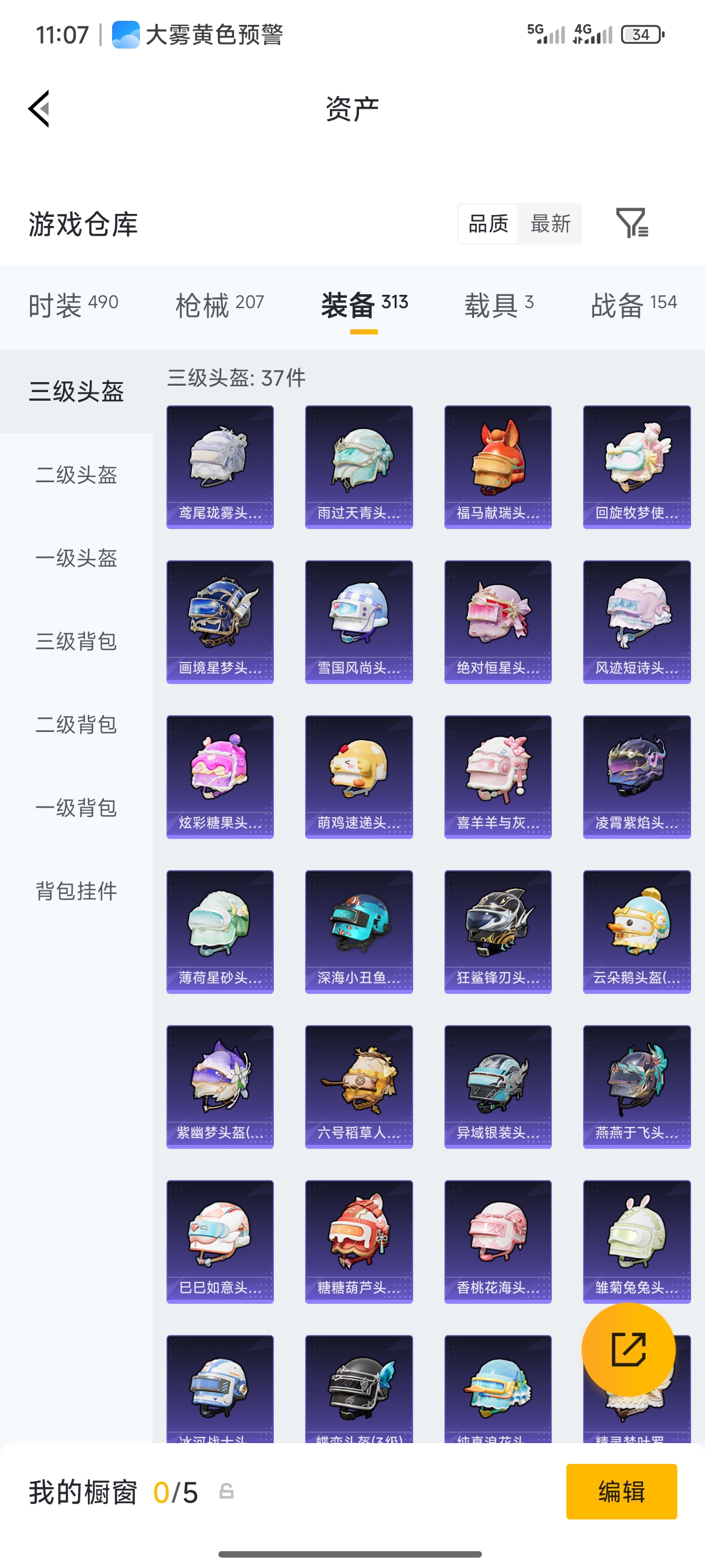The image size is (705, 1568).
Task: Switch to the 时装 tab
Action: [73, 305]
